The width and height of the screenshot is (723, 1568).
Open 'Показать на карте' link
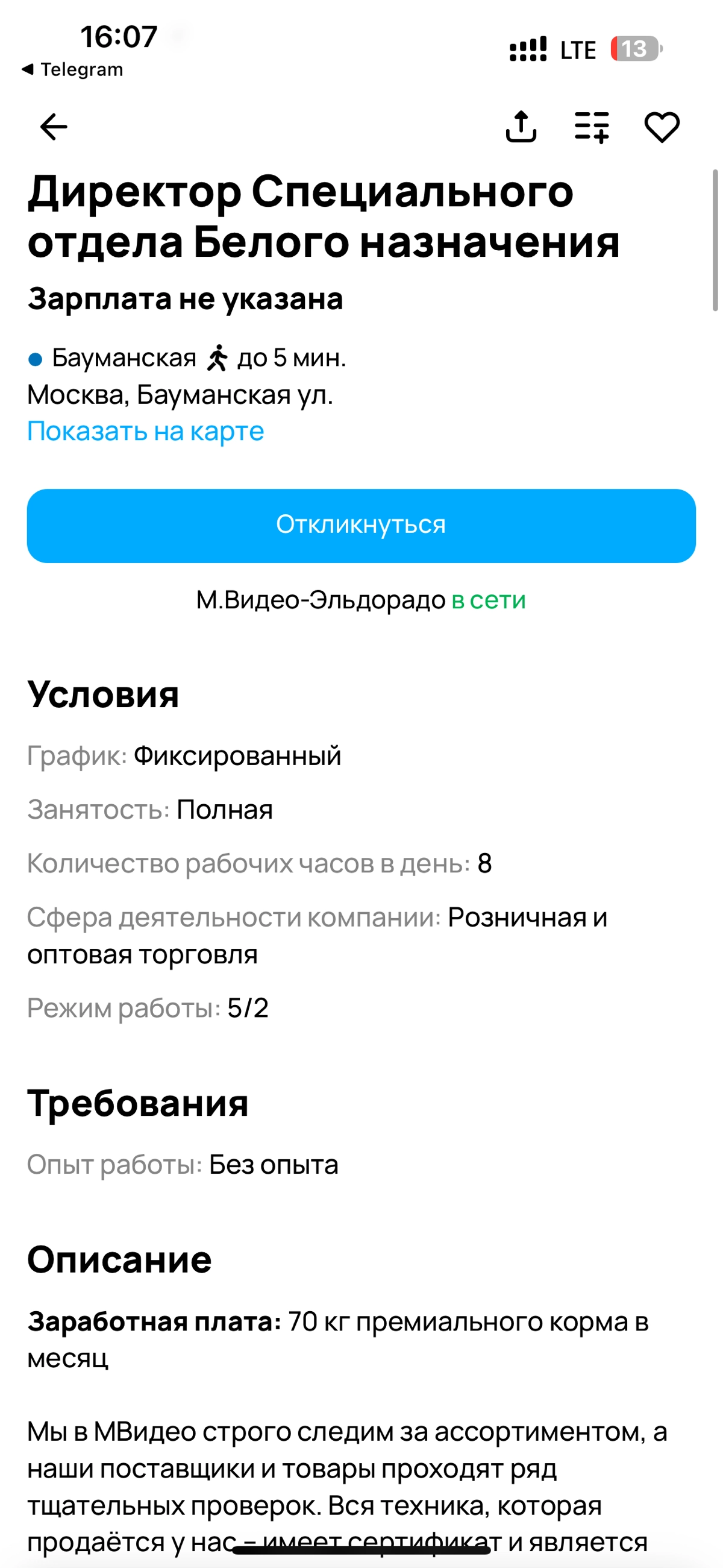tap(145, 432)
